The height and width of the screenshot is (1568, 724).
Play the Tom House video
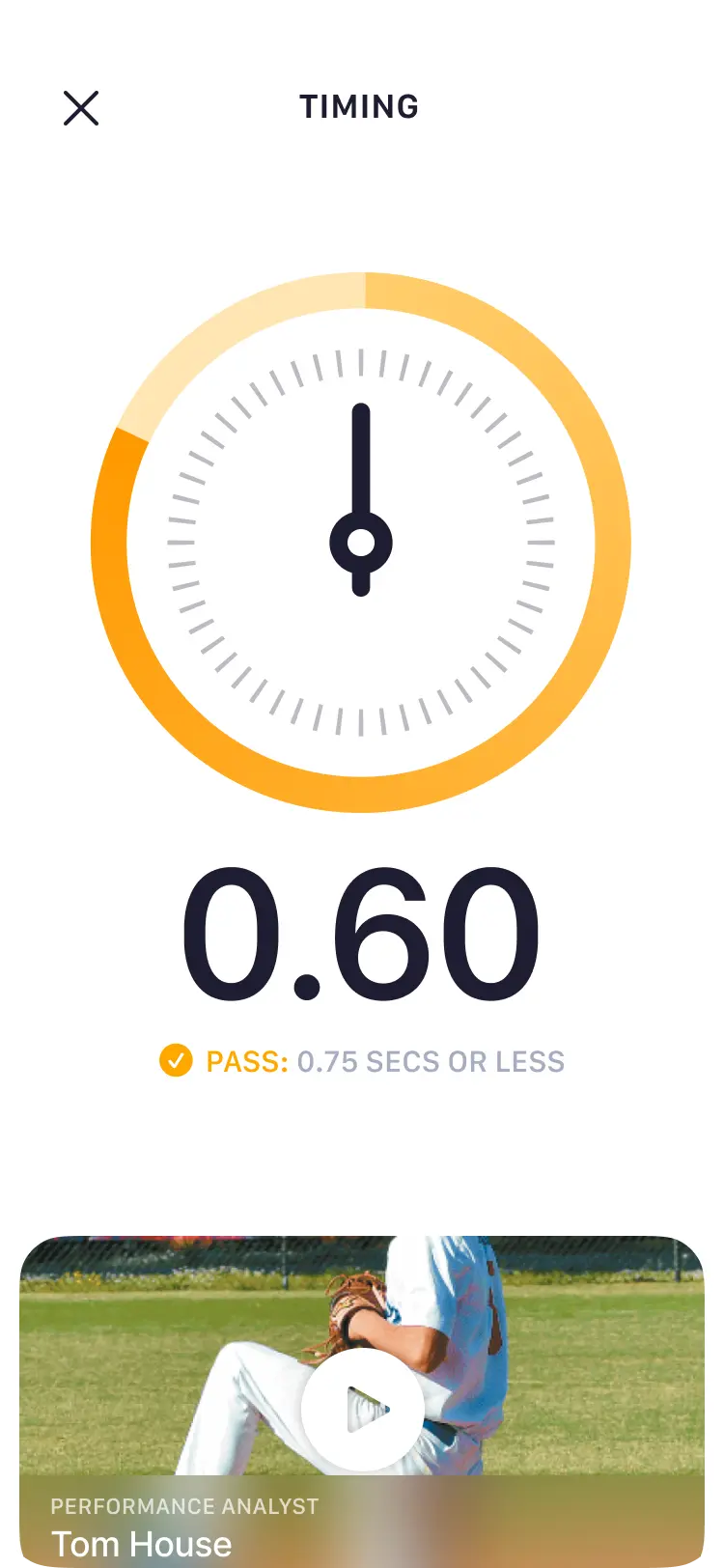click(362, 1410)
